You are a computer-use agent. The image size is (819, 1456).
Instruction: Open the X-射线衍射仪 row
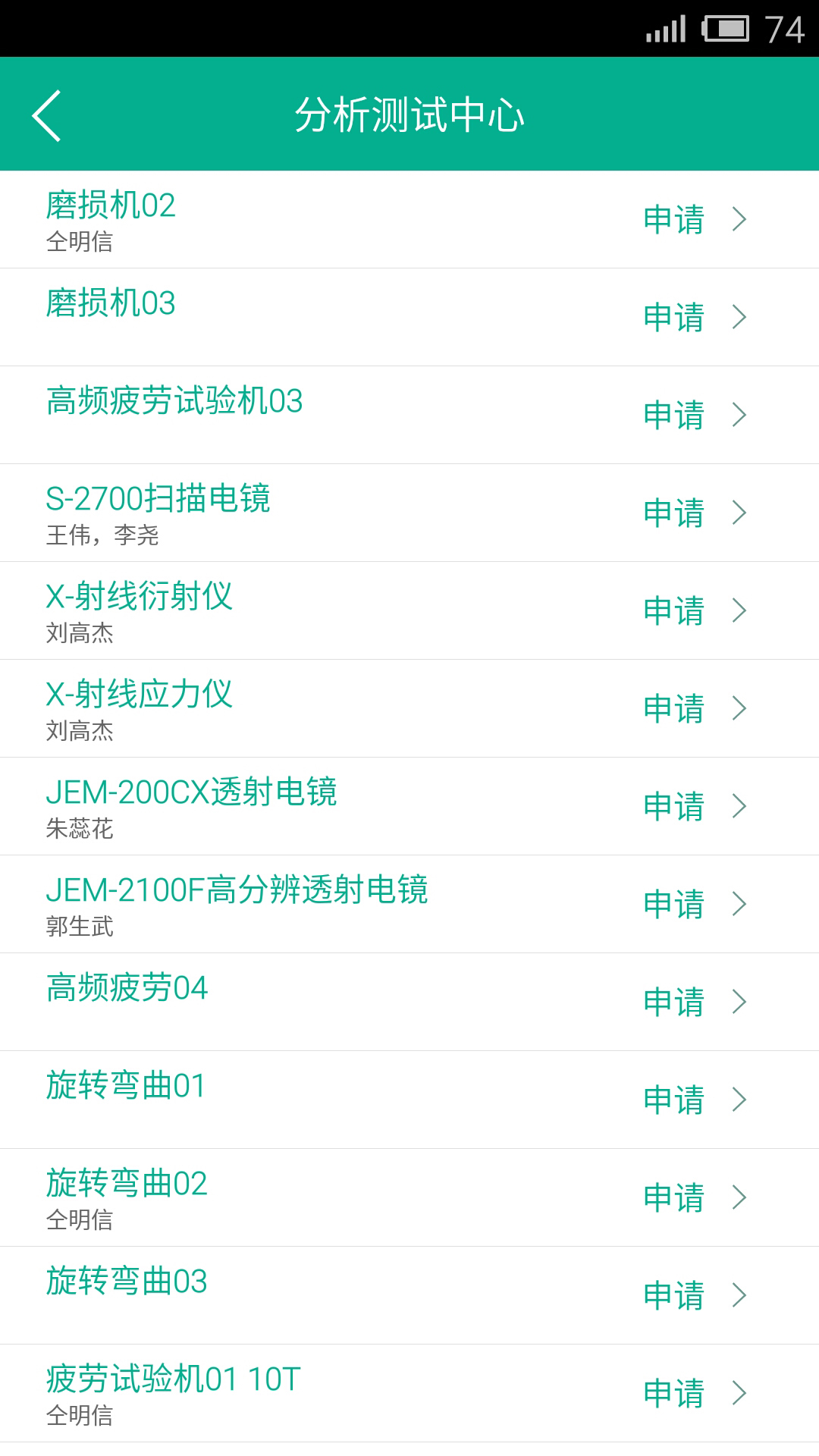tap(409, 610)
